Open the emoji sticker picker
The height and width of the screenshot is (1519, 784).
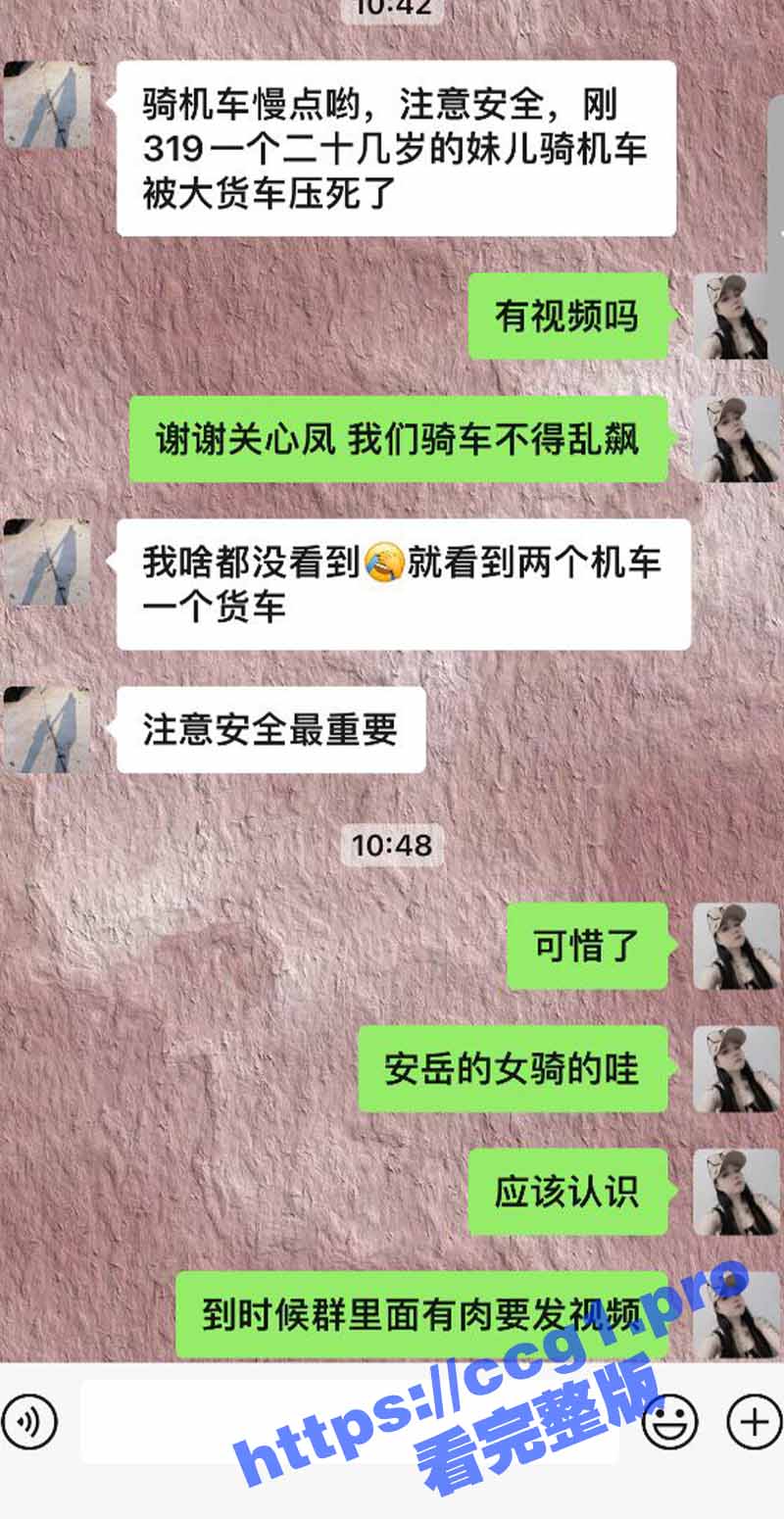669,1421
